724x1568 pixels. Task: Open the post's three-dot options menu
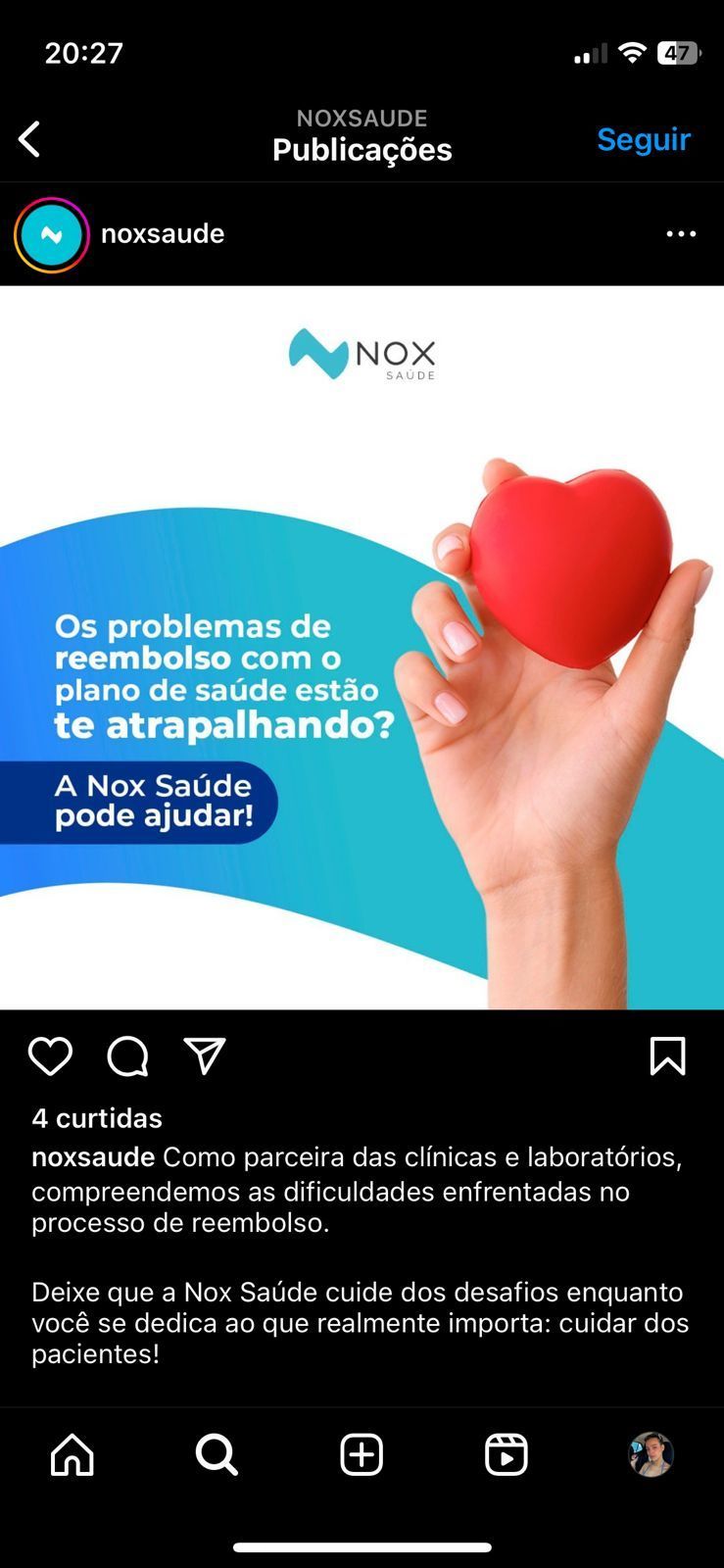[x=681, y=234]
